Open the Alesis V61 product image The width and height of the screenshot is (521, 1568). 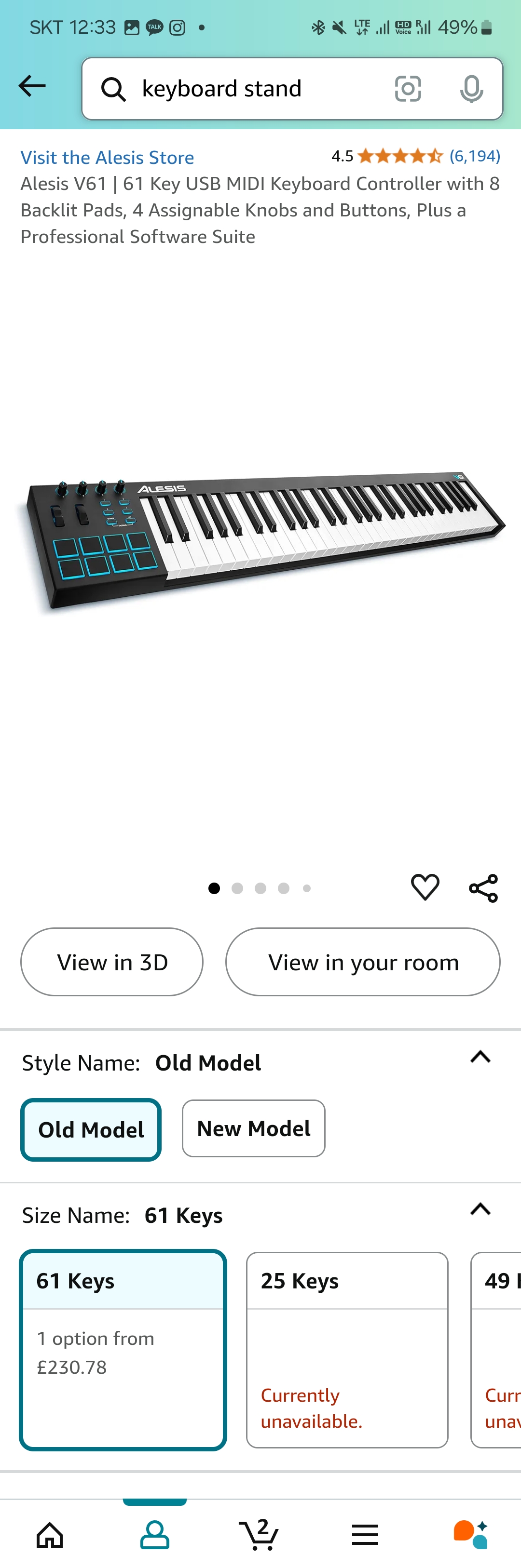[x=261, y=542]
